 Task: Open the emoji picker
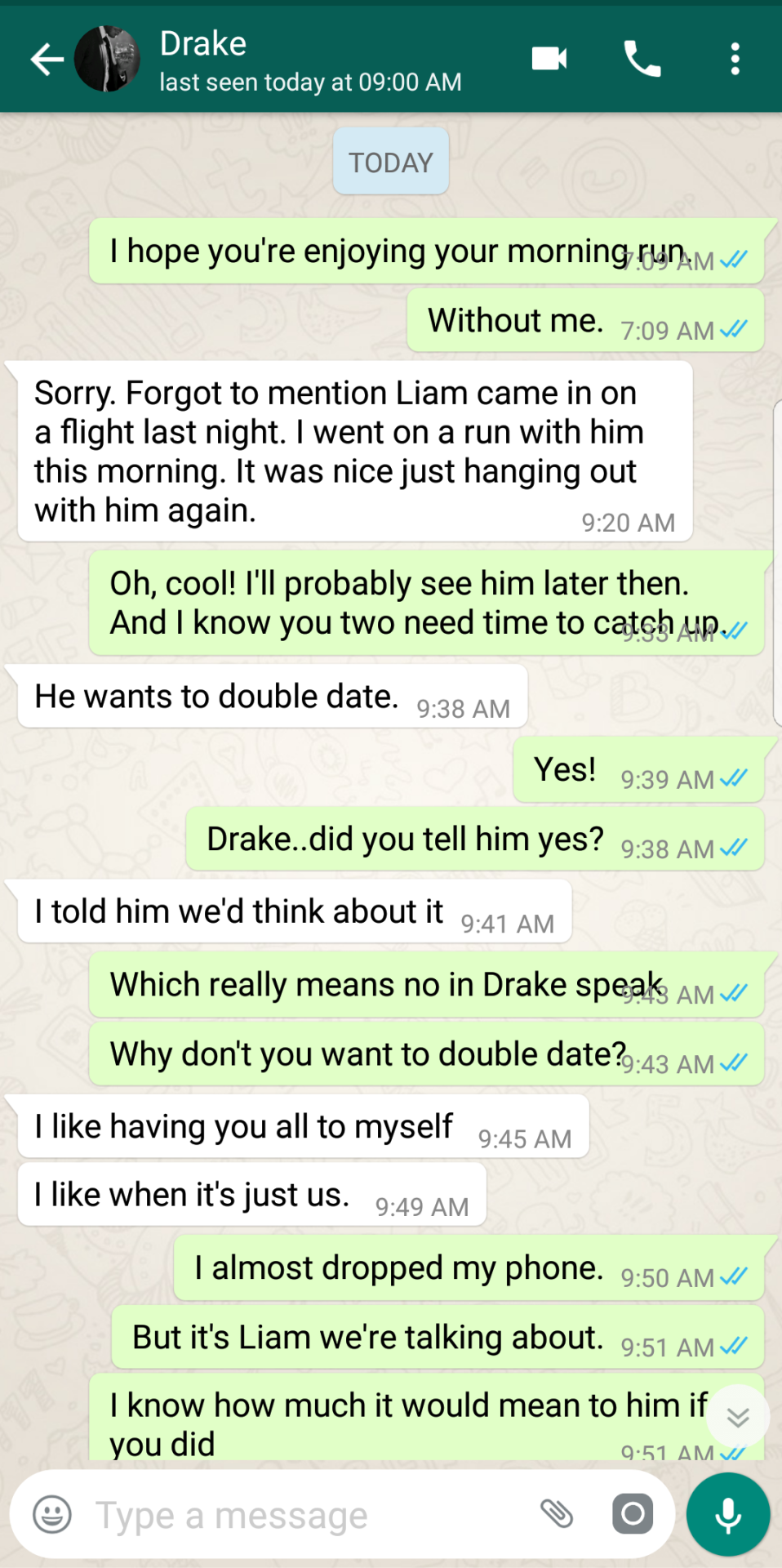click(52, 1515)
